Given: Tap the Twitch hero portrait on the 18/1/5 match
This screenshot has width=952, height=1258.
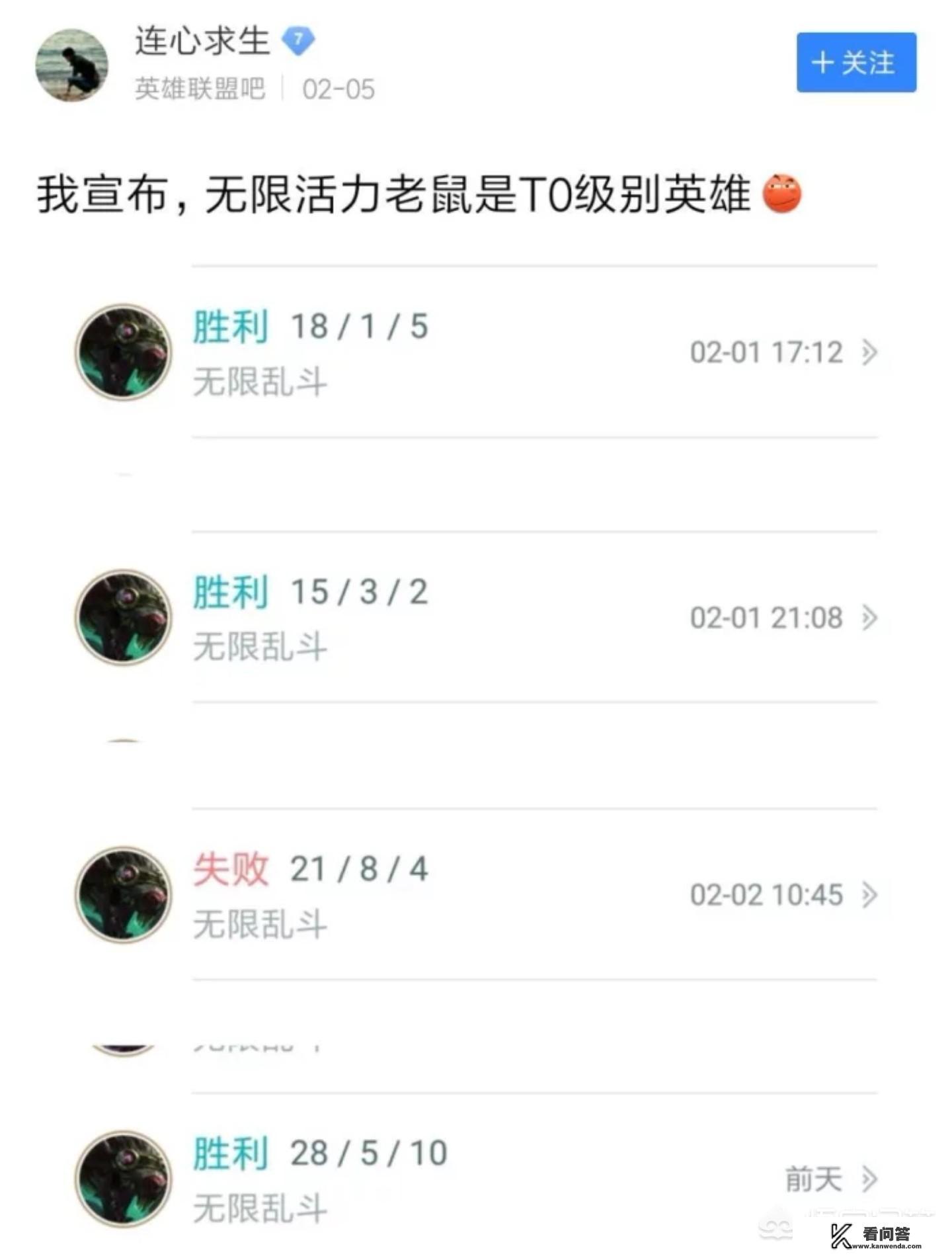Looking at the screenshot, I should click(x=123, y=352).
